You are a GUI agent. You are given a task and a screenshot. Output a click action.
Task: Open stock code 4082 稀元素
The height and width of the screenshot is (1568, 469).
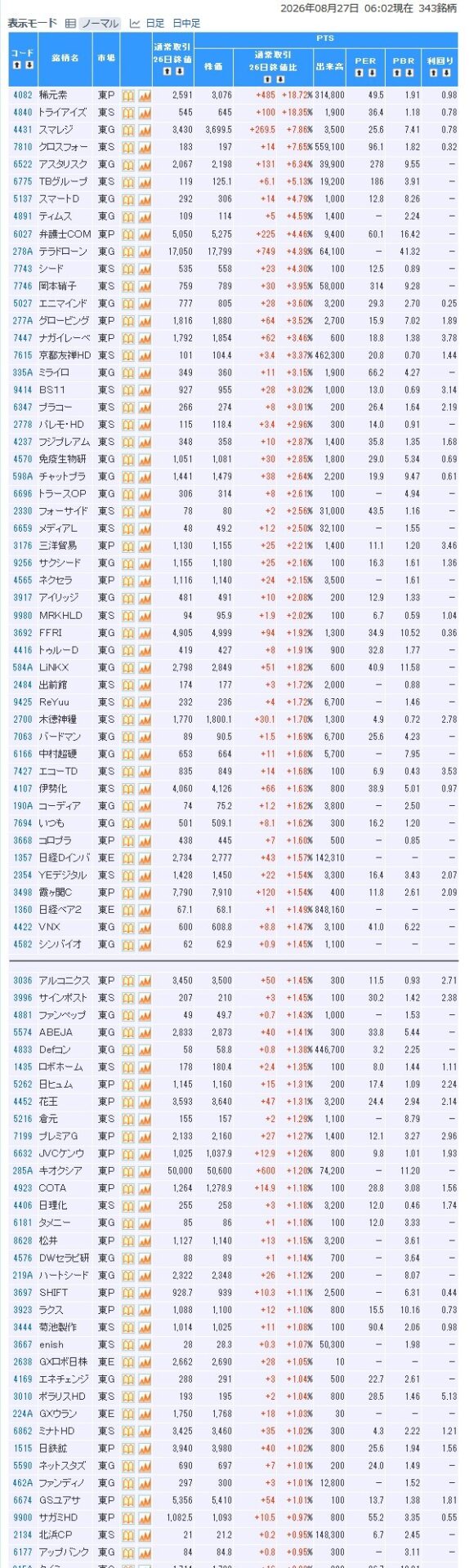(x=23, y=95)
